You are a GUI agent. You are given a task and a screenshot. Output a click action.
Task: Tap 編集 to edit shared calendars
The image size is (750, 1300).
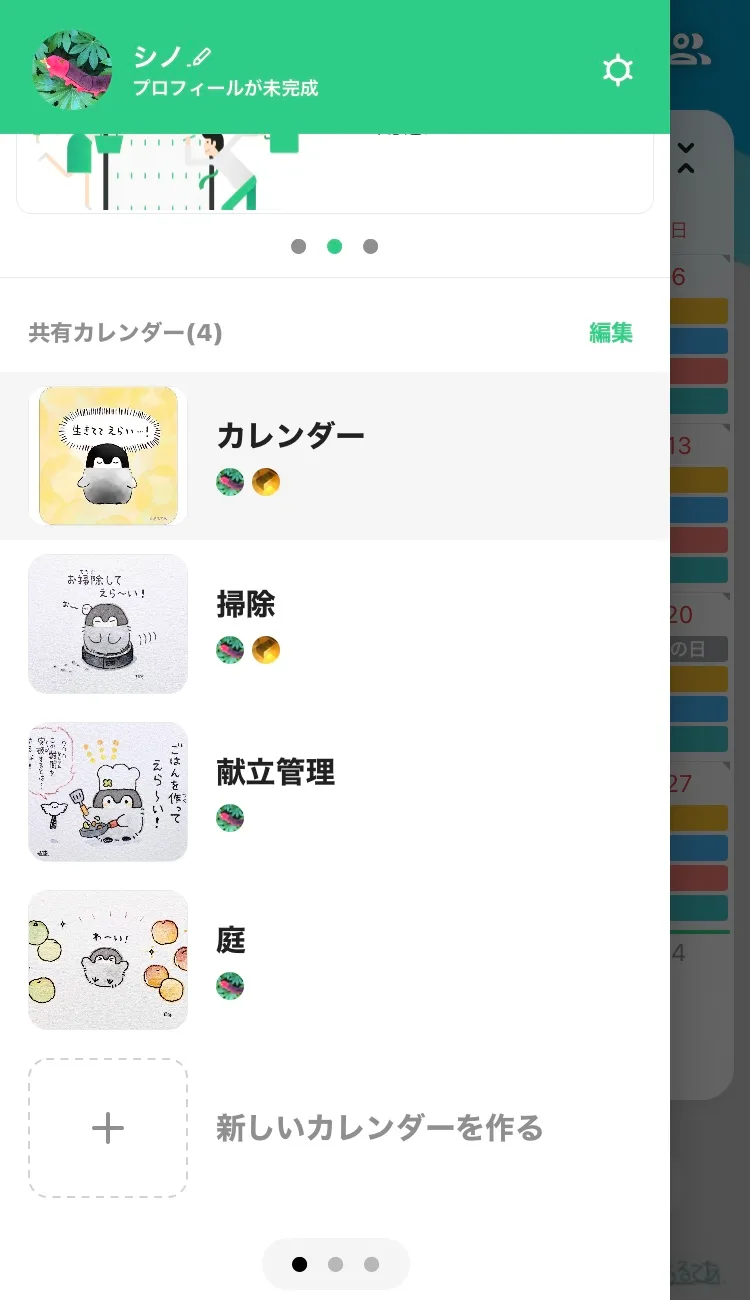pos(610,333)
